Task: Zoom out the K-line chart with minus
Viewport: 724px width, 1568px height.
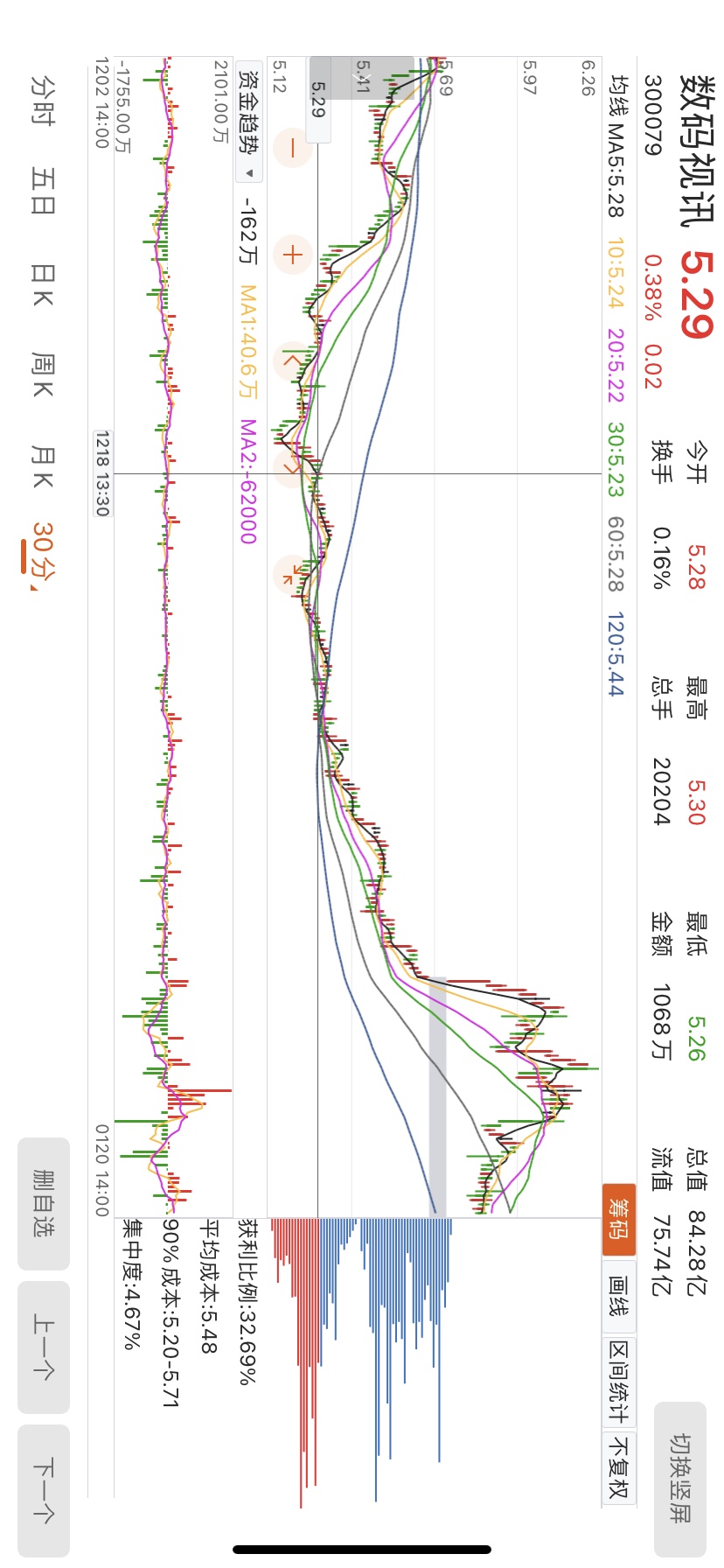Action: click(292, 148)
